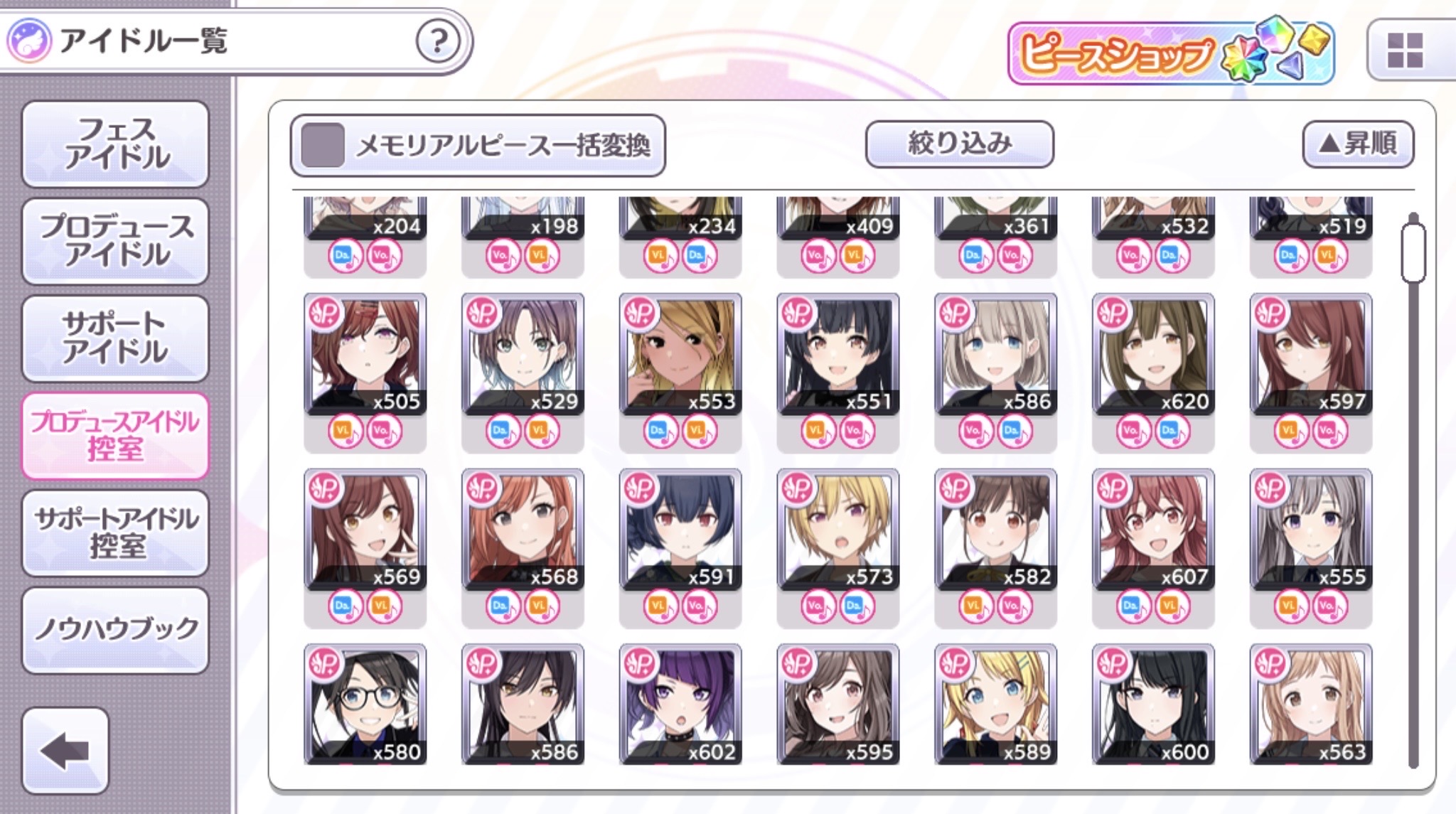Screen dimensions: 1456x814
Task: Switch to サポートアイドル控室 tab
Action: [x=115, y=532]
